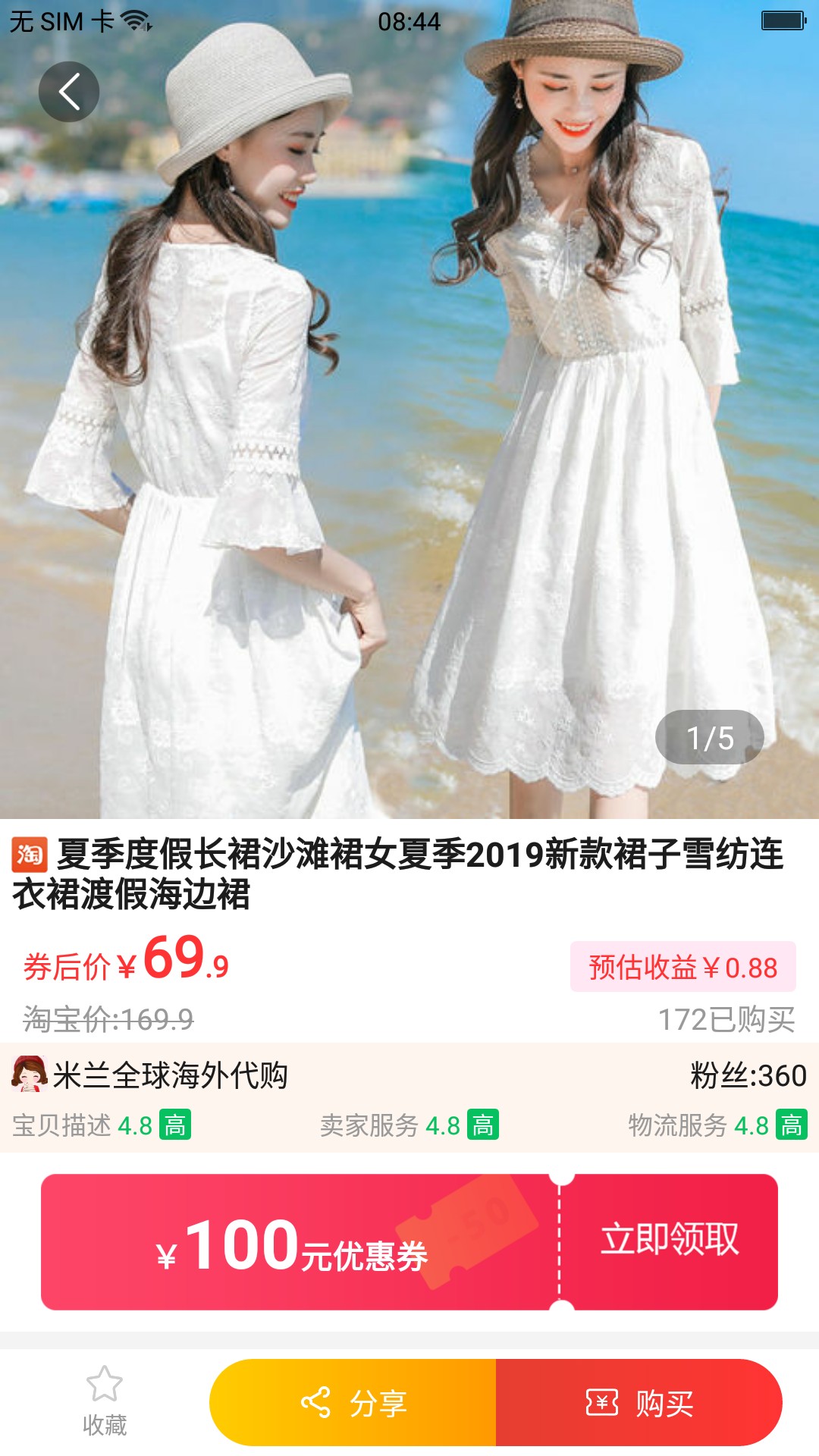819x1456 pixels.
Task: Claim the ¥100 coupon with 立即领取
Action: pyautogui.click(x=669, y=1241)
